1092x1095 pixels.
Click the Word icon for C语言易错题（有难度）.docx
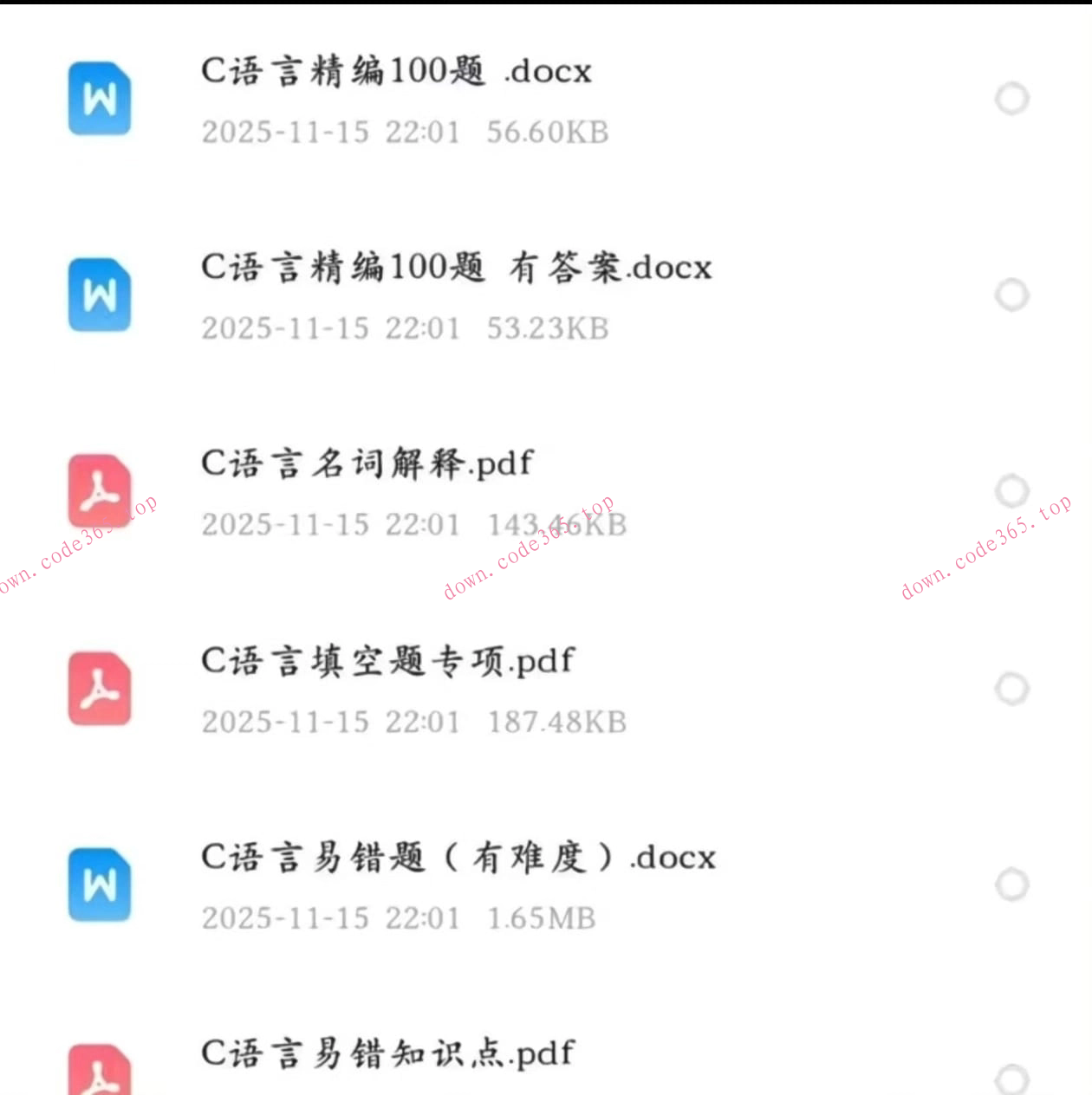click(99, 885)
